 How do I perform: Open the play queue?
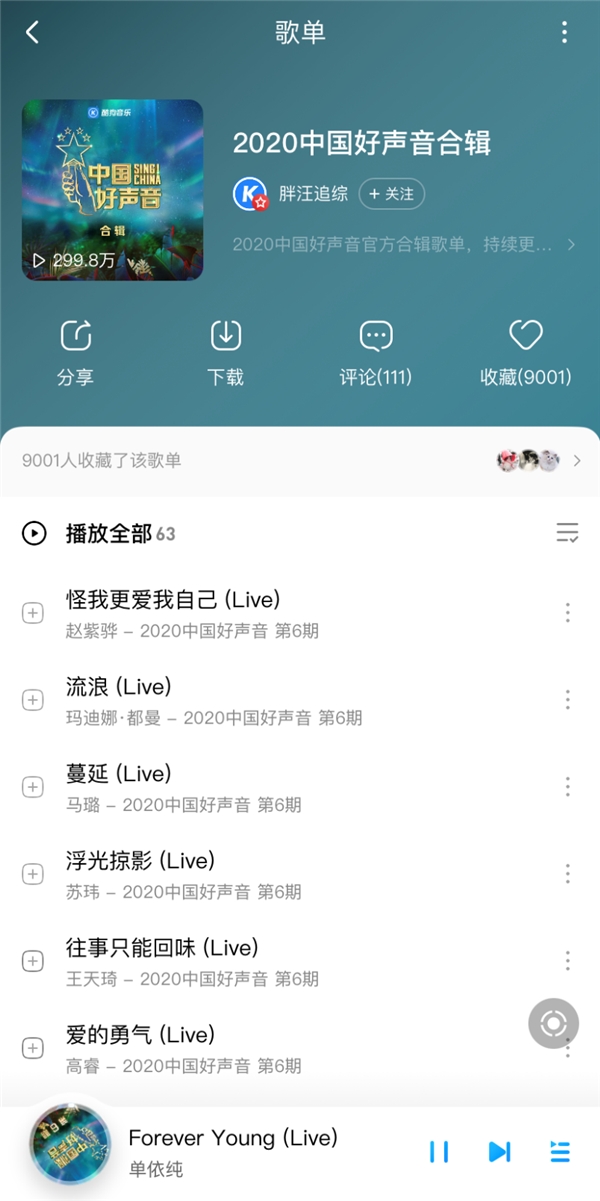click(x=560, y=1152)
